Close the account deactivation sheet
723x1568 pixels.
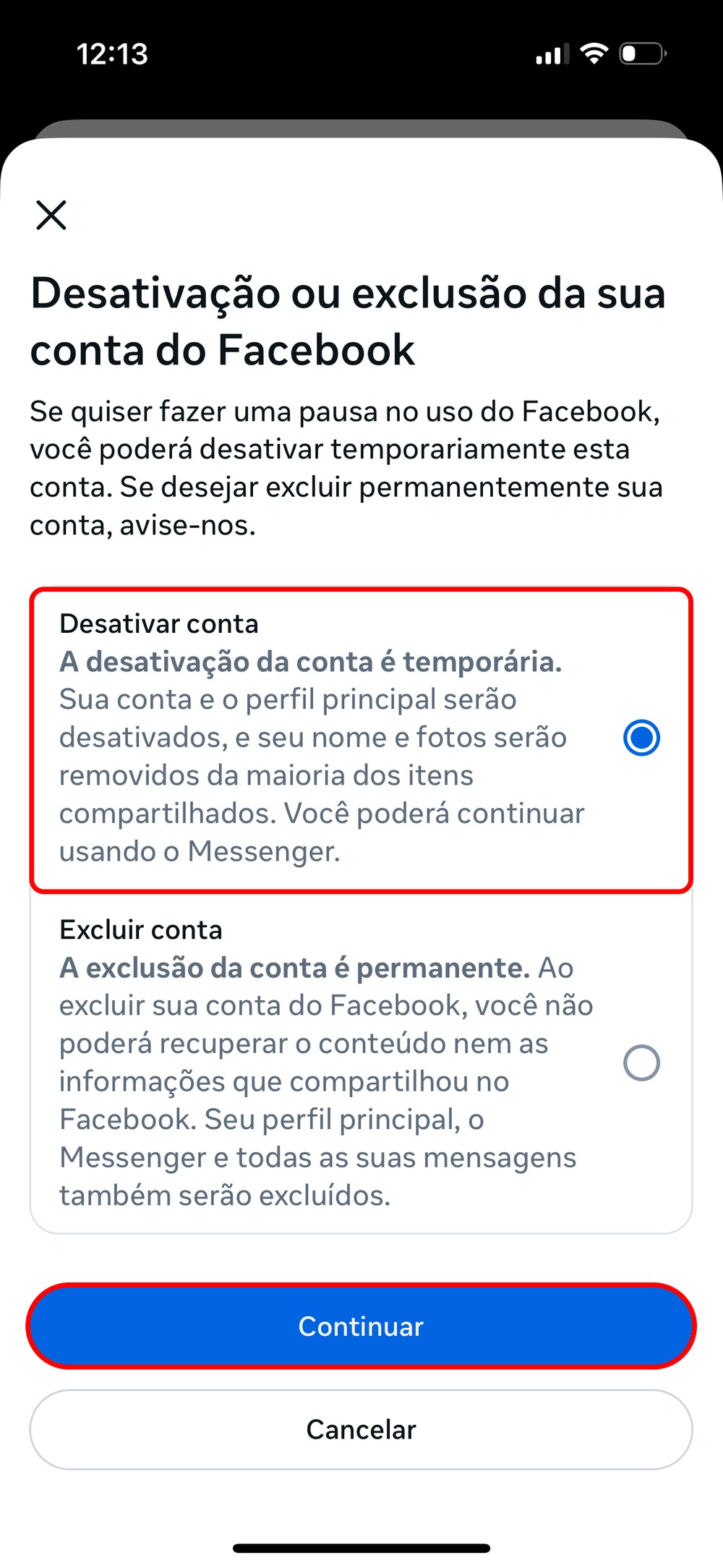tap(51, 216)
